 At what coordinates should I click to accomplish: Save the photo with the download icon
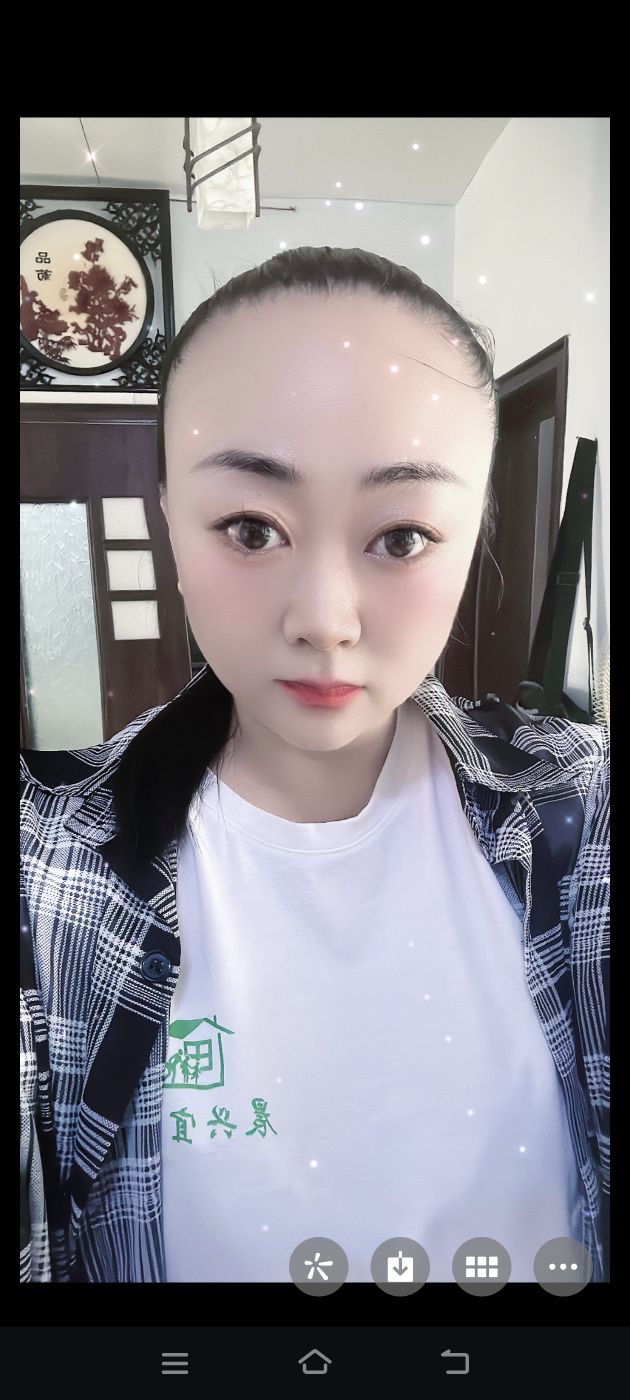[x=400, y=1267]
